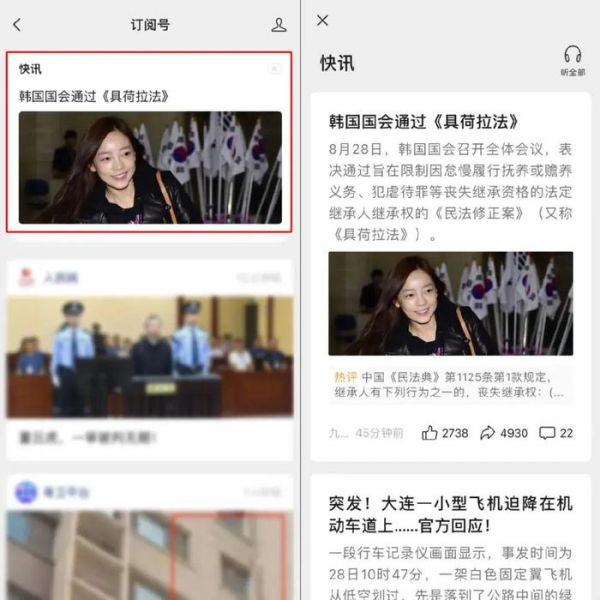The width and height of the screenshot is (600, 600).
Task: Open the article 韩国国会通过《具荷拉法》
Action: tap(424, 122)
